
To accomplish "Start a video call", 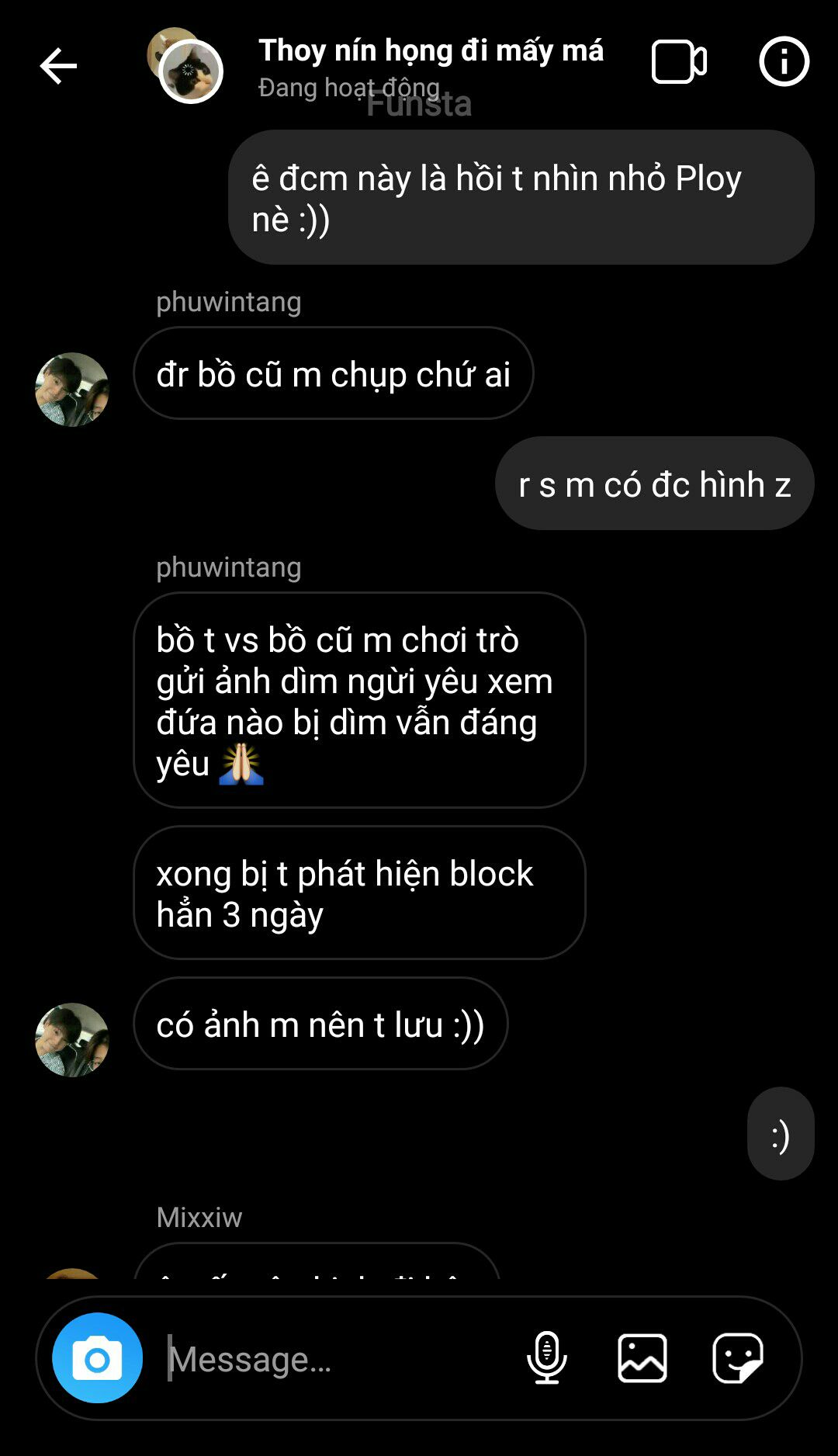I will tap(678, 61).
